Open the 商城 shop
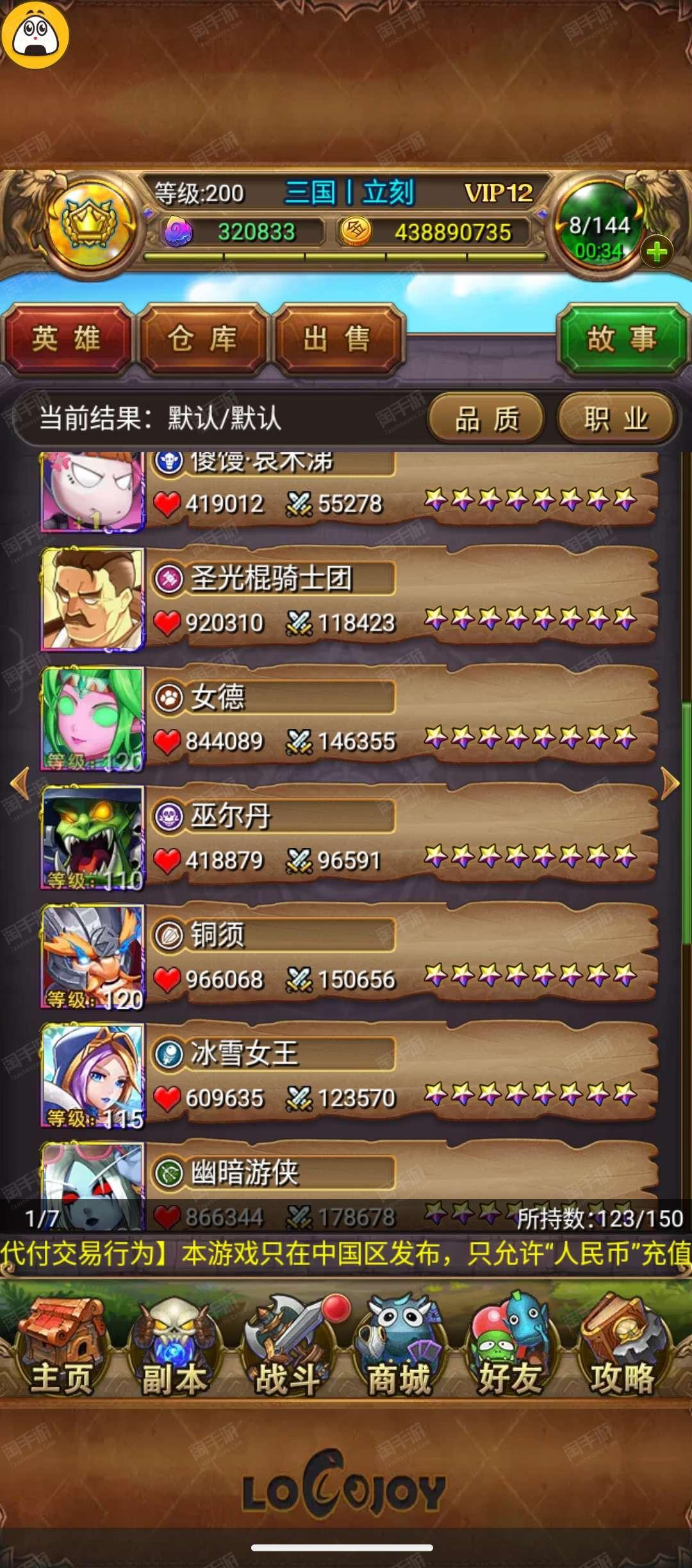This screenshot has height=1568, width=692. [399, 1346]
